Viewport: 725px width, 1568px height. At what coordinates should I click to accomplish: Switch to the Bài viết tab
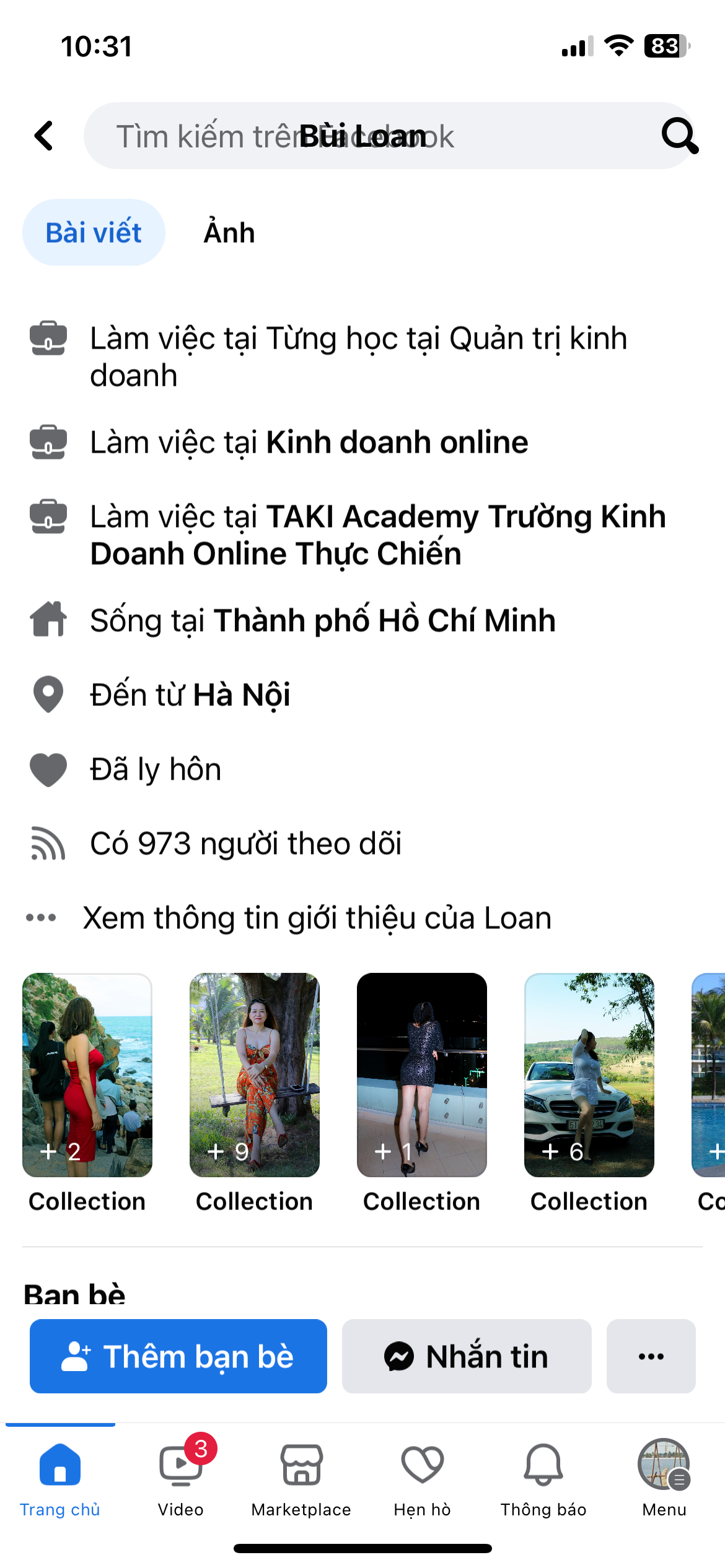click(x=94, y=233)
